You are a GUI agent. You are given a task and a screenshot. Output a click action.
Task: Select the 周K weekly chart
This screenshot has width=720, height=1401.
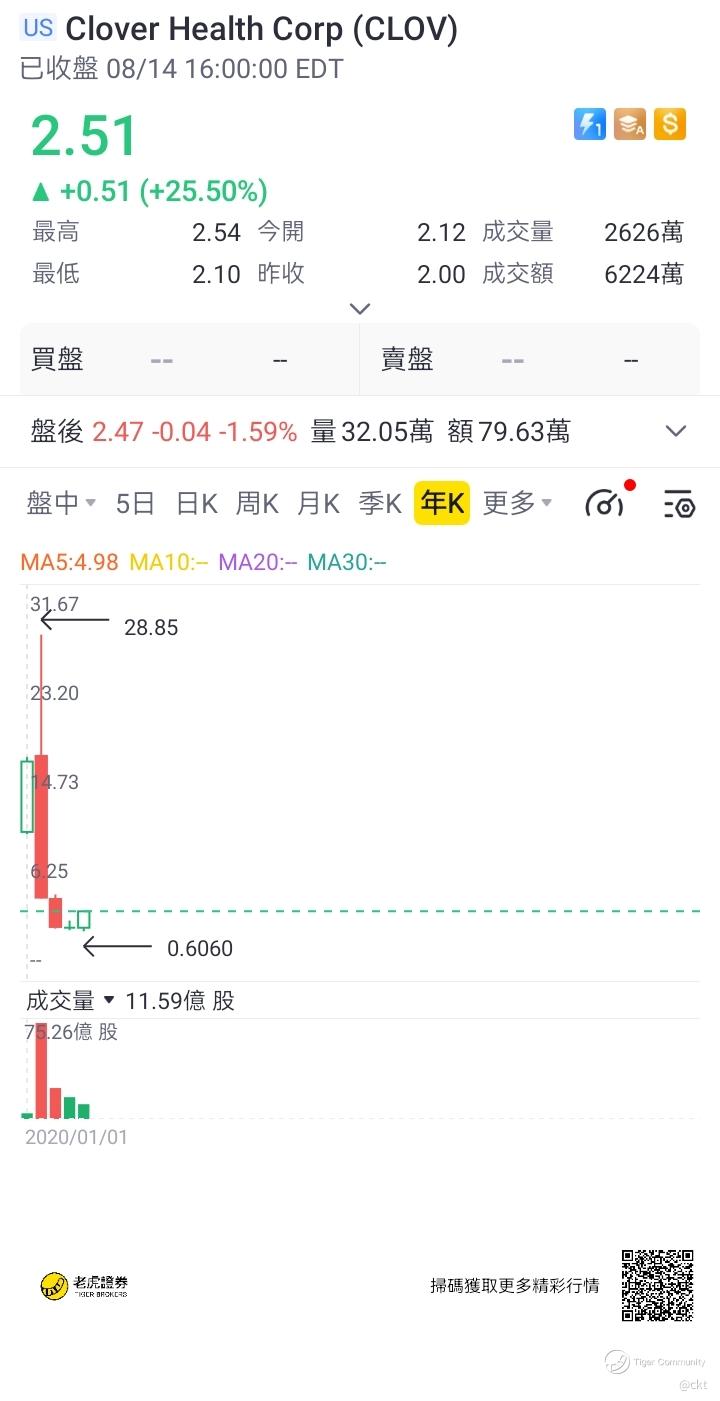(257, 503)
